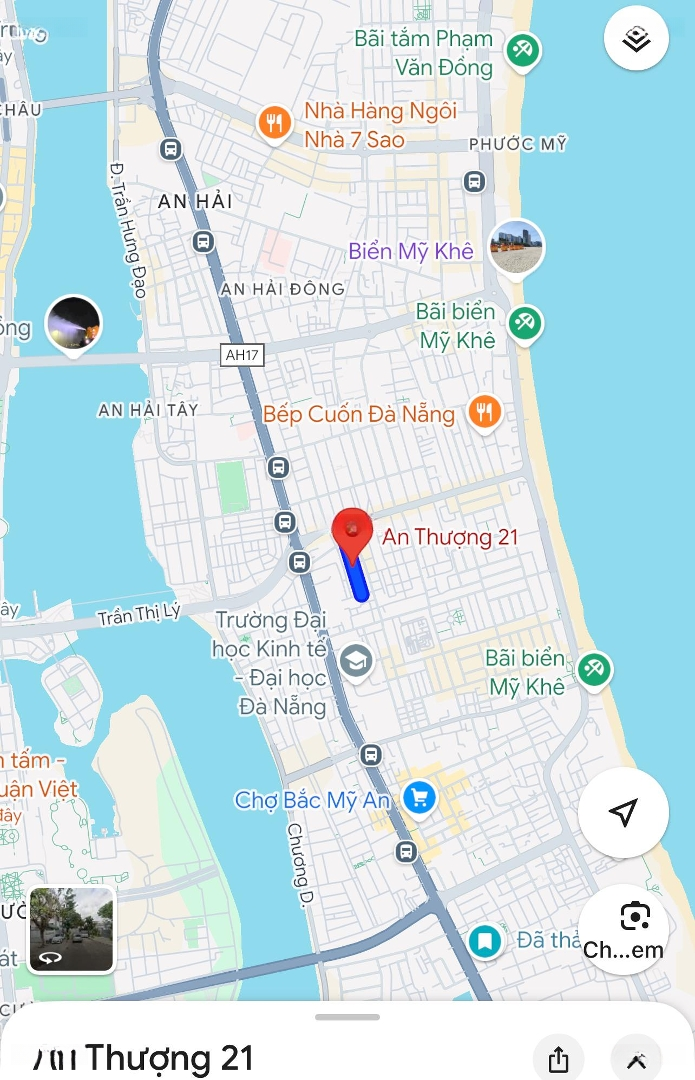Image resolution: width=695 pixels, height=1080 pixels.
Task: Tap Nhà Hàng Ngôi Nhà 7 Sao marker
Action: (x=274, y=123)
